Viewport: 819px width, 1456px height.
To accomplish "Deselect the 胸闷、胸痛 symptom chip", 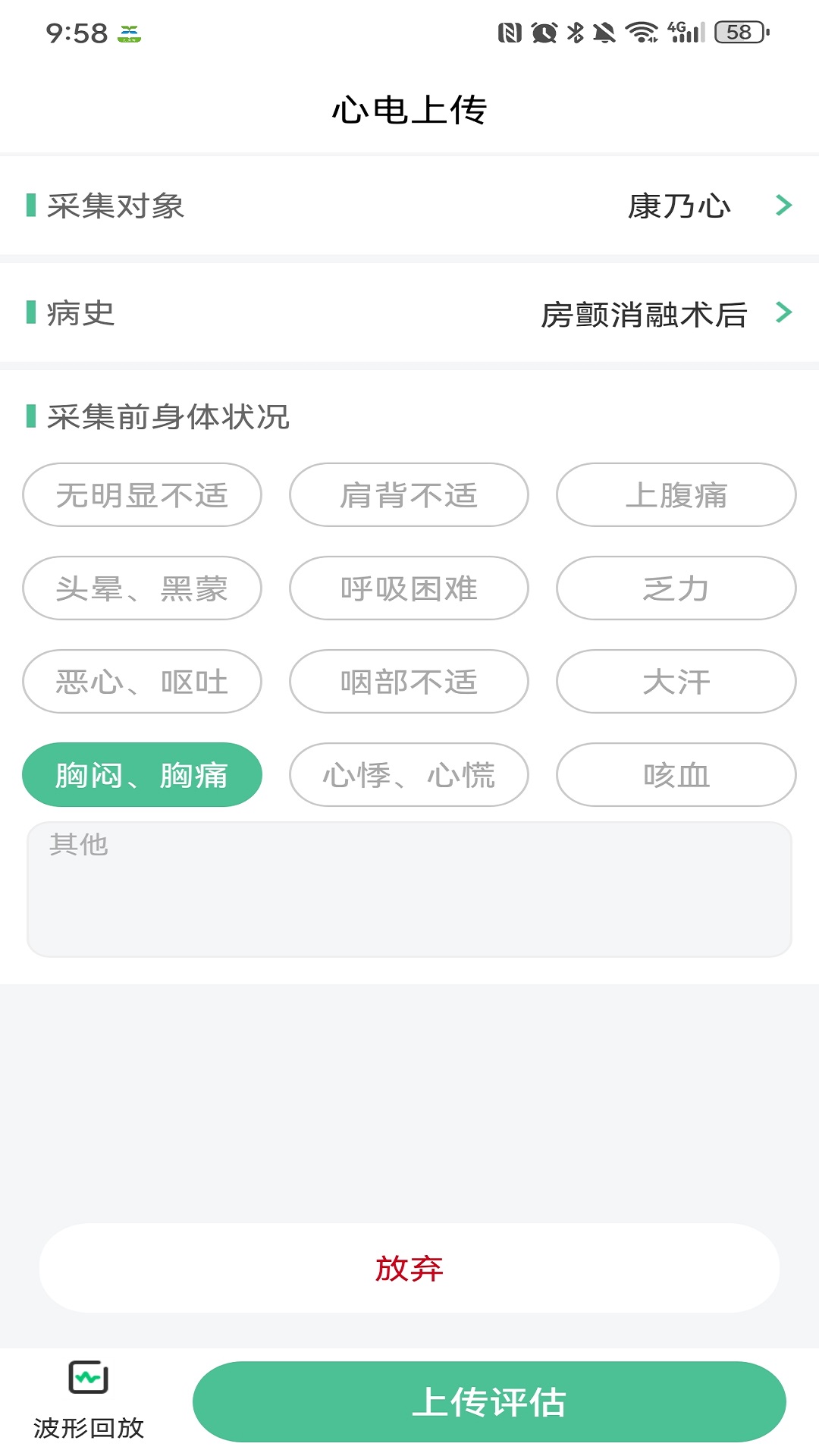I will [x=143, y=775].
